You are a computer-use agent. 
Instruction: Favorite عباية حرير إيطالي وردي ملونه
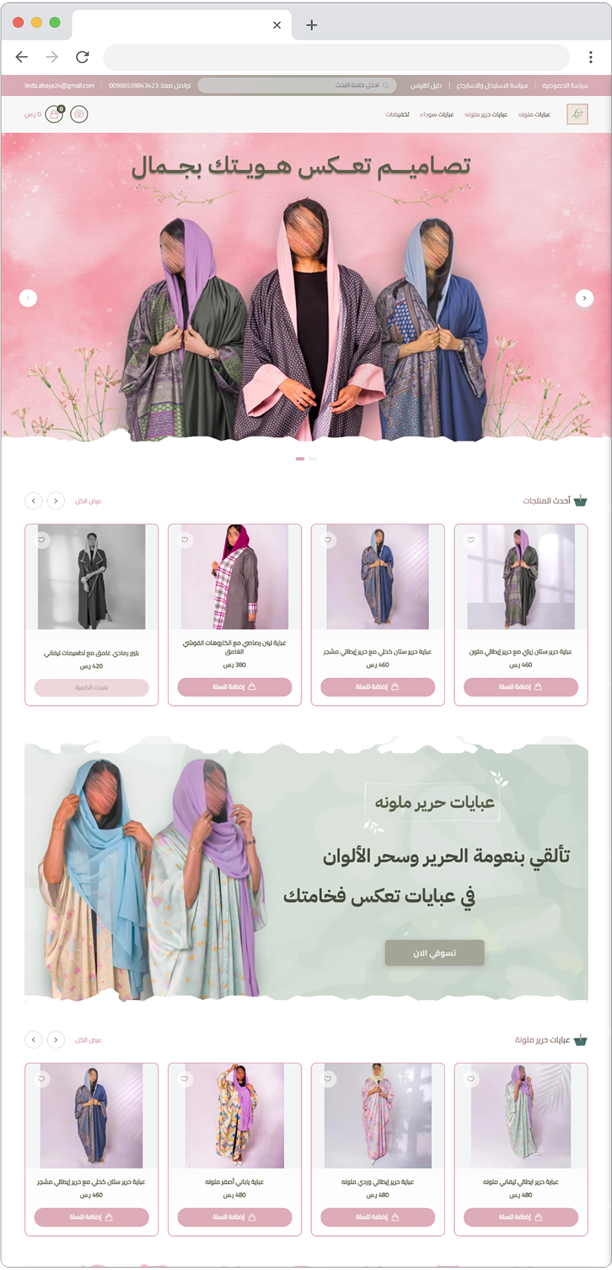click(x=327, y=1079)
